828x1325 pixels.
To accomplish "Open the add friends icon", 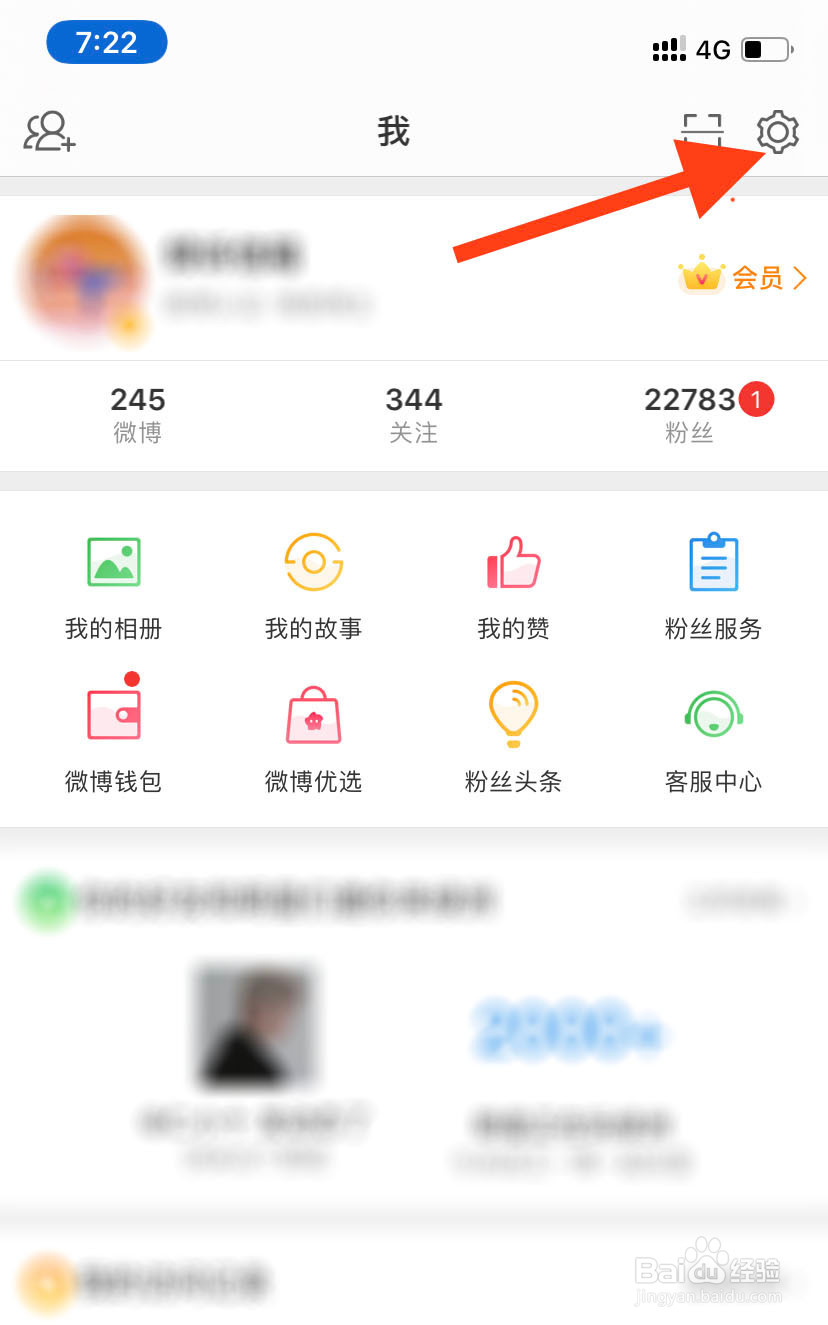I will (45, 131).
